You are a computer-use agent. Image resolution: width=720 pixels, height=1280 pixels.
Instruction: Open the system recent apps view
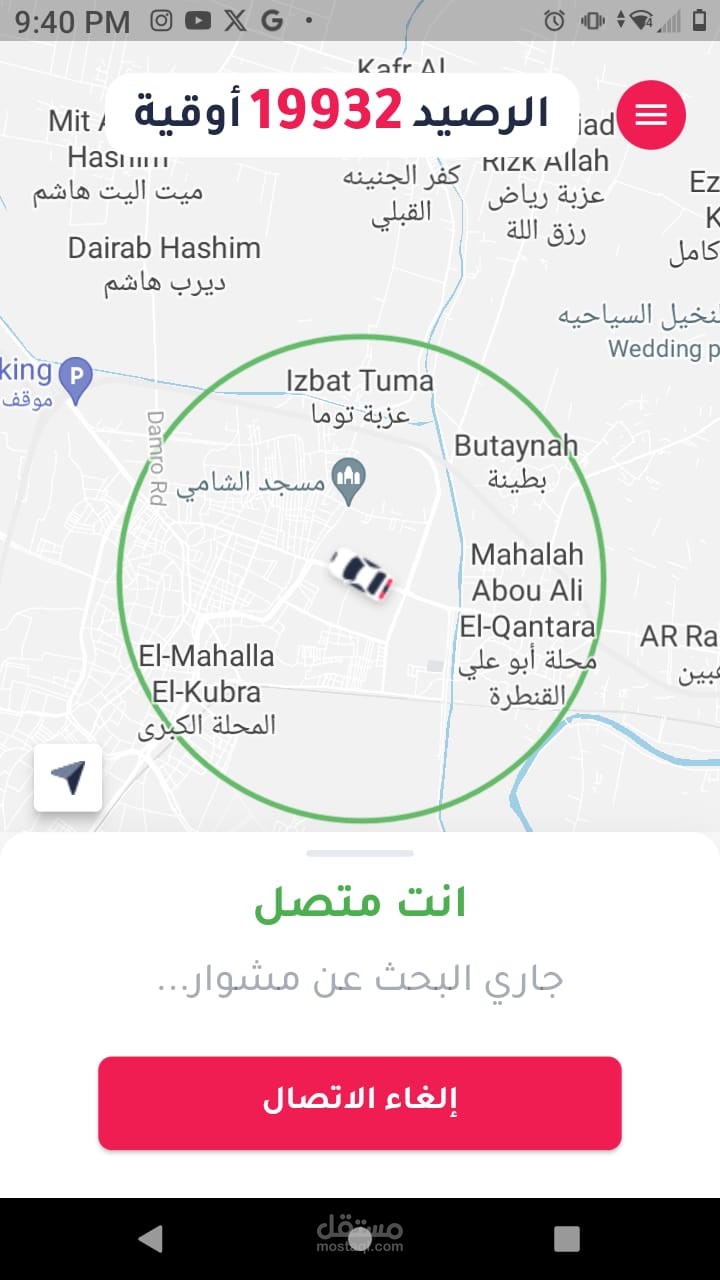click(x=566, y=1239)
